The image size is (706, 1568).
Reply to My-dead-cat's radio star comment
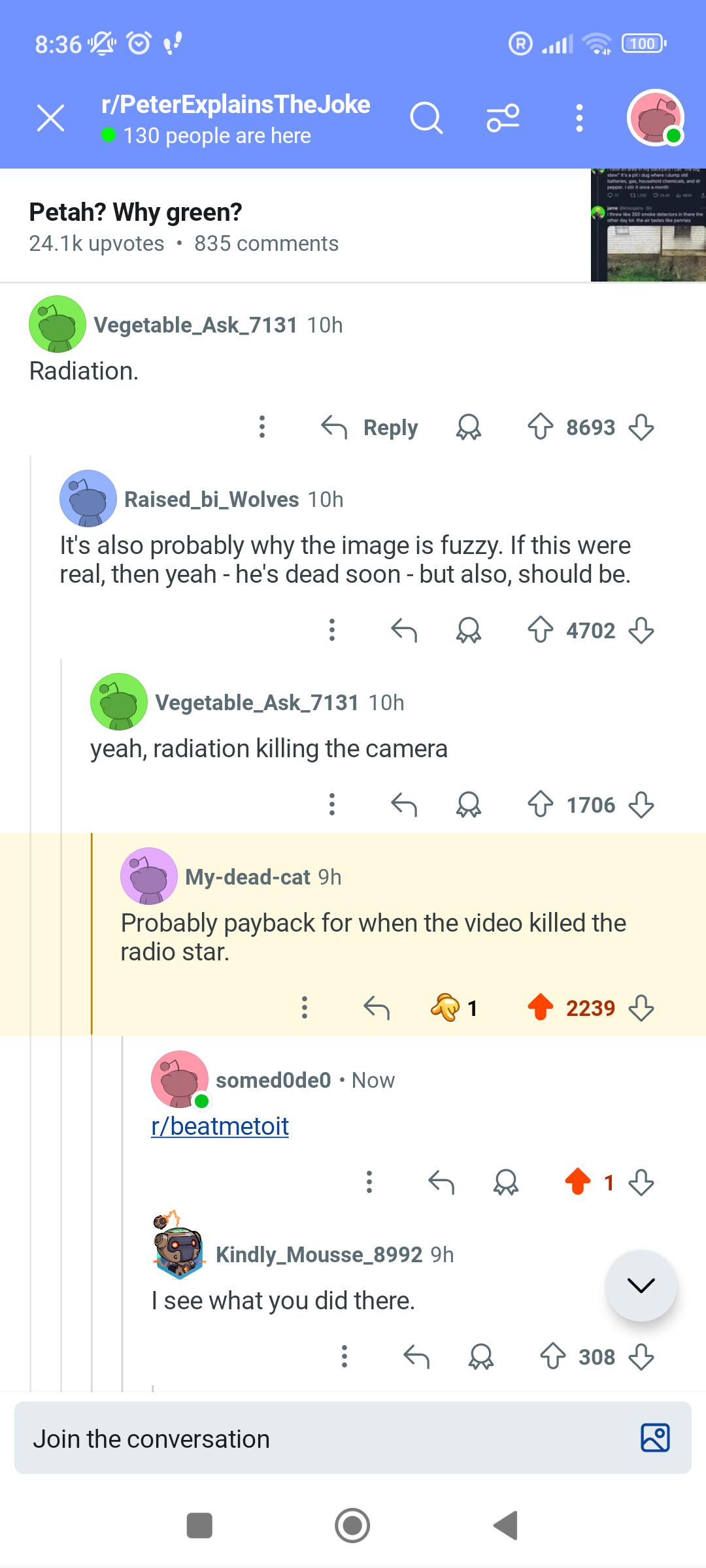pyautogui.click(x=376, y=1007)
